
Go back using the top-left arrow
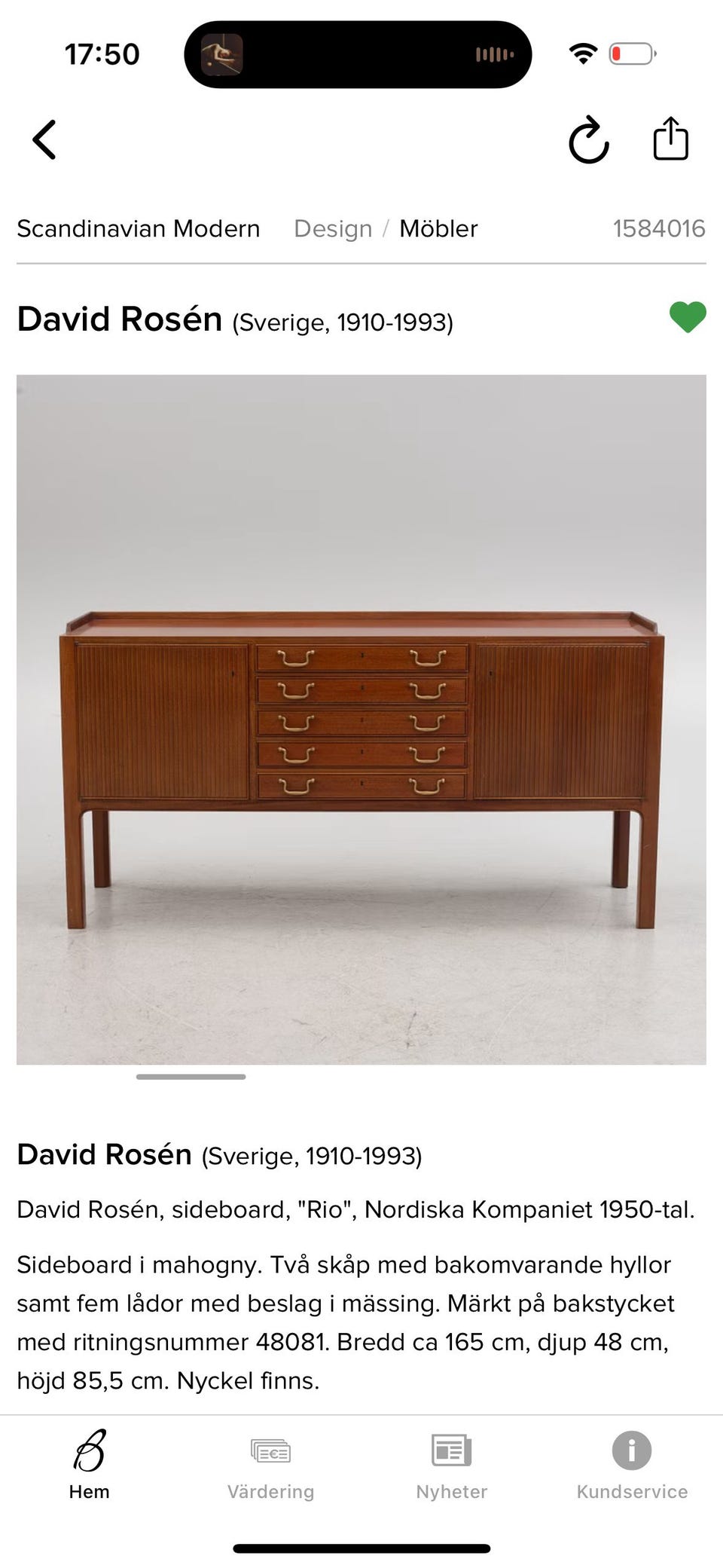(44, 140)
